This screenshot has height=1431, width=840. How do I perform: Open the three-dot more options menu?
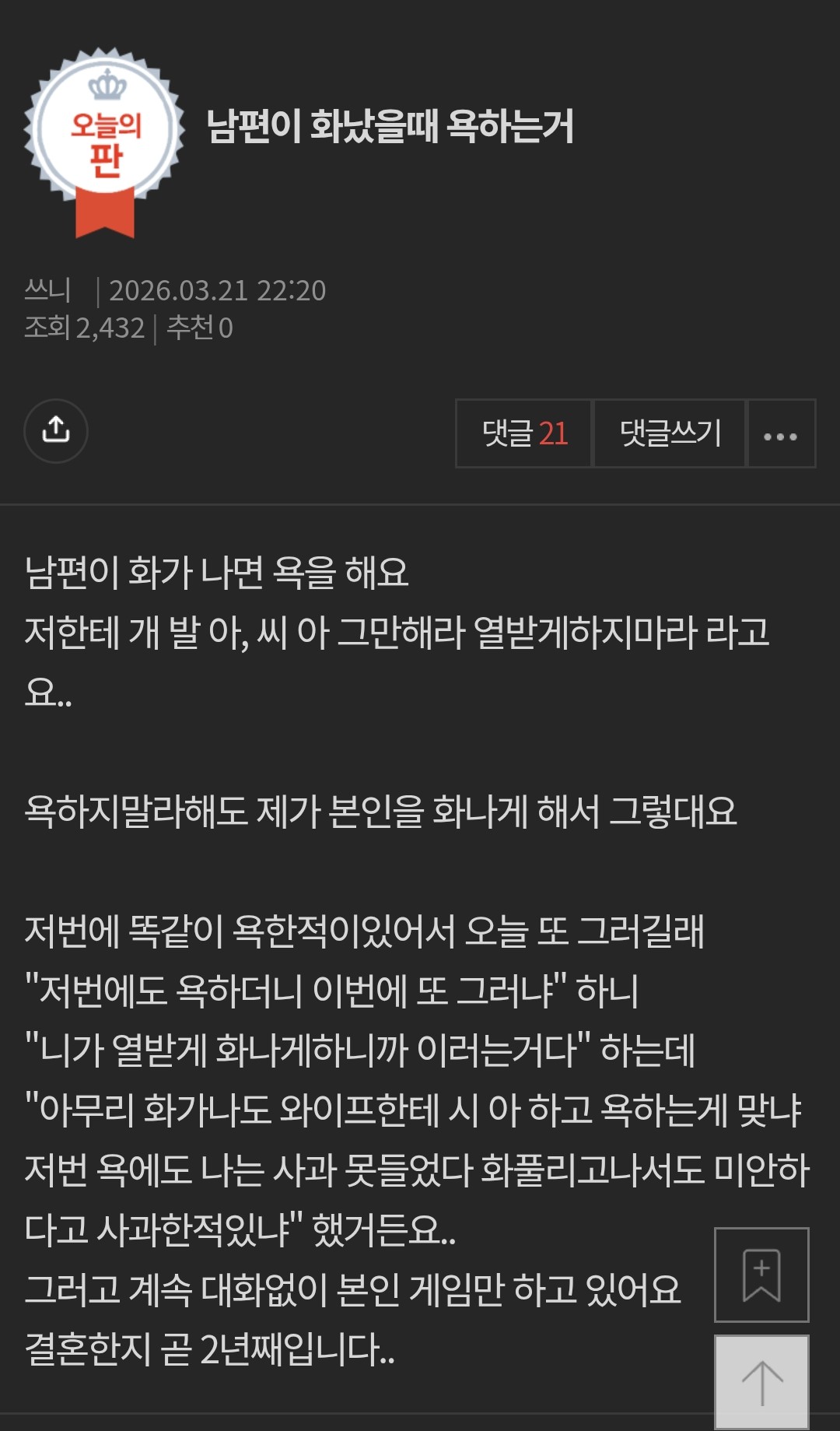pos(781,434)
